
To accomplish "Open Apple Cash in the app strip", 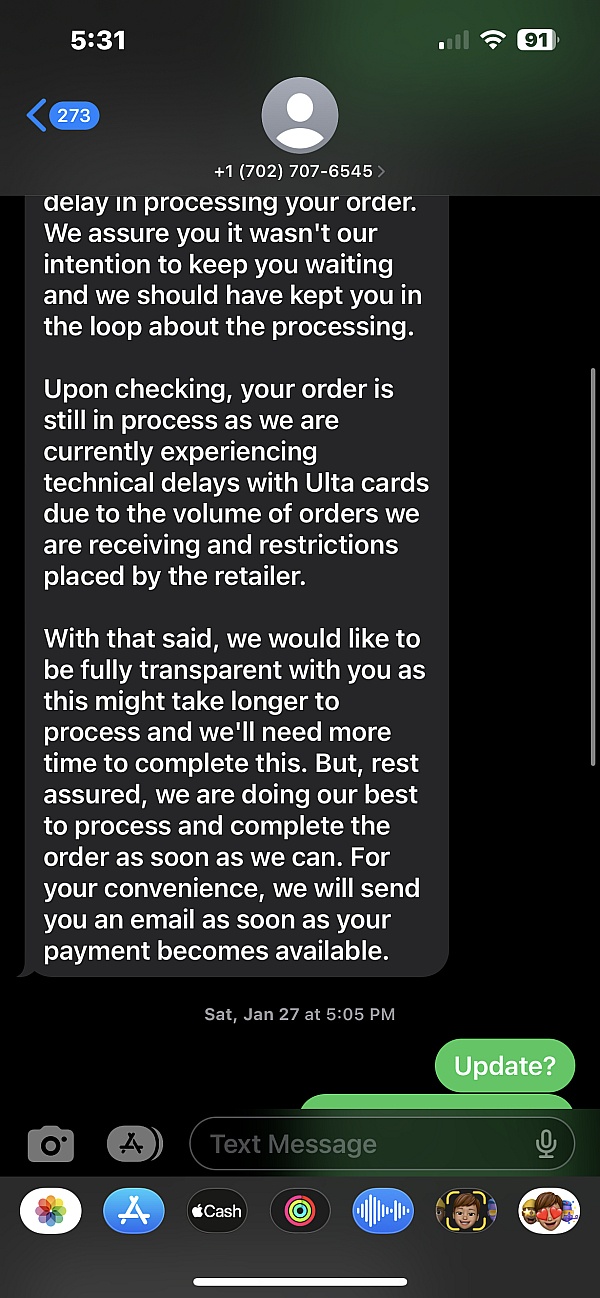I will pyautogui.click(x=217, y=1211).
